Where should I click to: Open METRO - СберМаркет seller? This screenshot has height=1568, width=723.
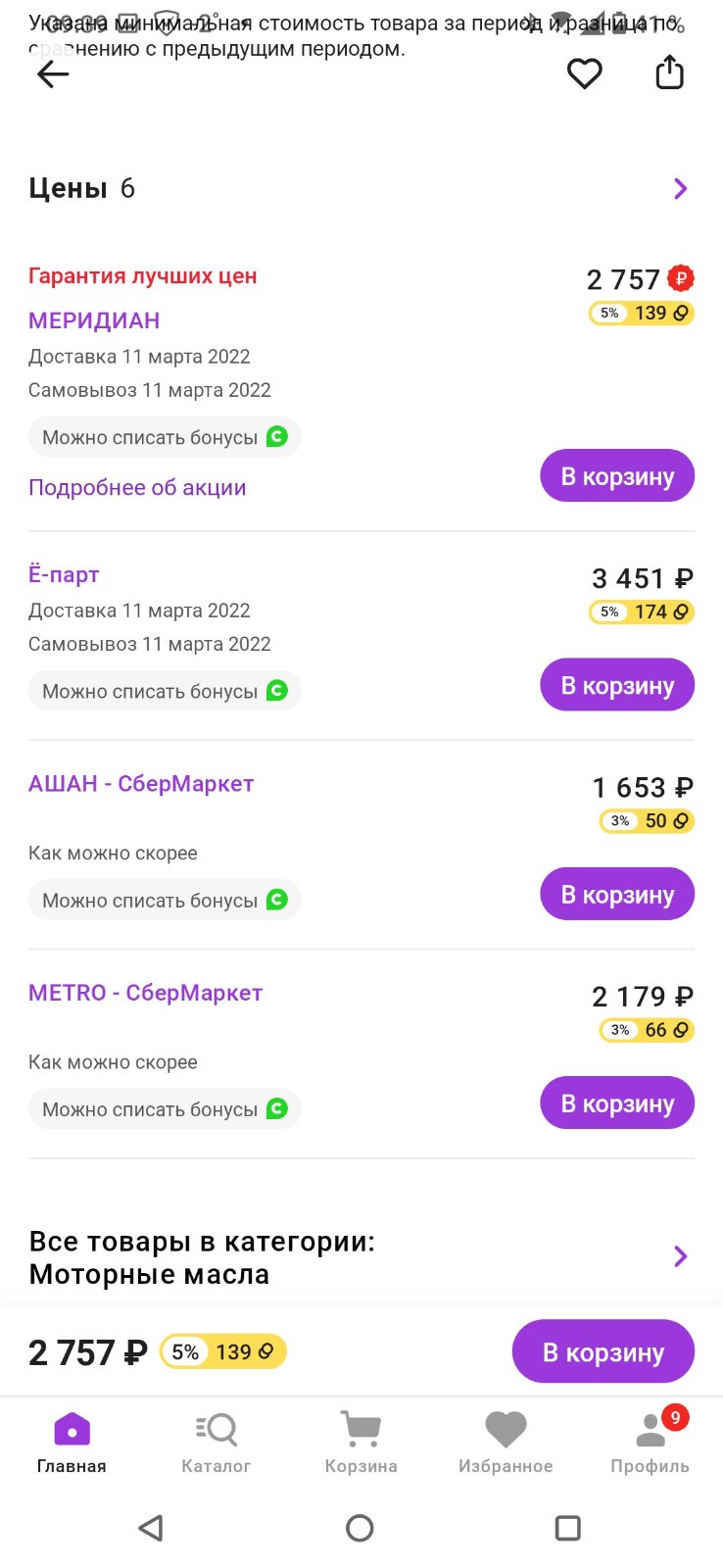tap(146, 993)
